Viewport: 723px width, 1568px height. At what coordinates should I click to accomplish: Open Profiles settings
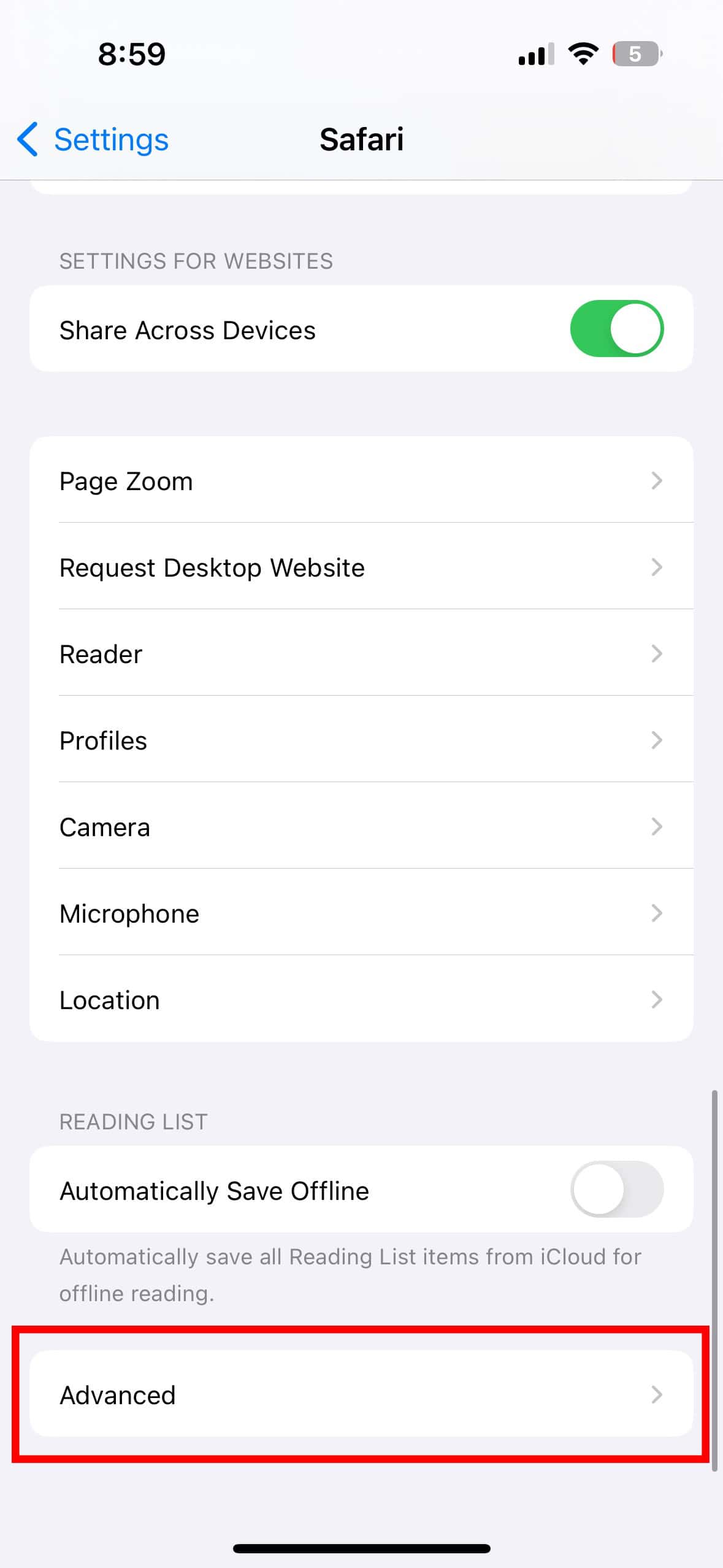point(361,740)
